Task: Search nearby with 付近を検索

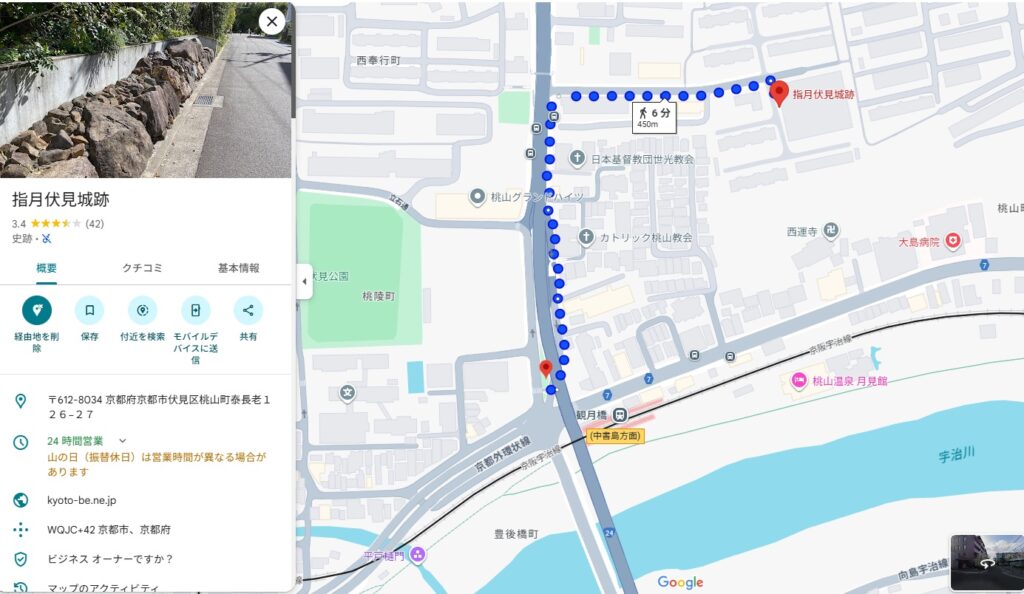Action: coord(142,311)
